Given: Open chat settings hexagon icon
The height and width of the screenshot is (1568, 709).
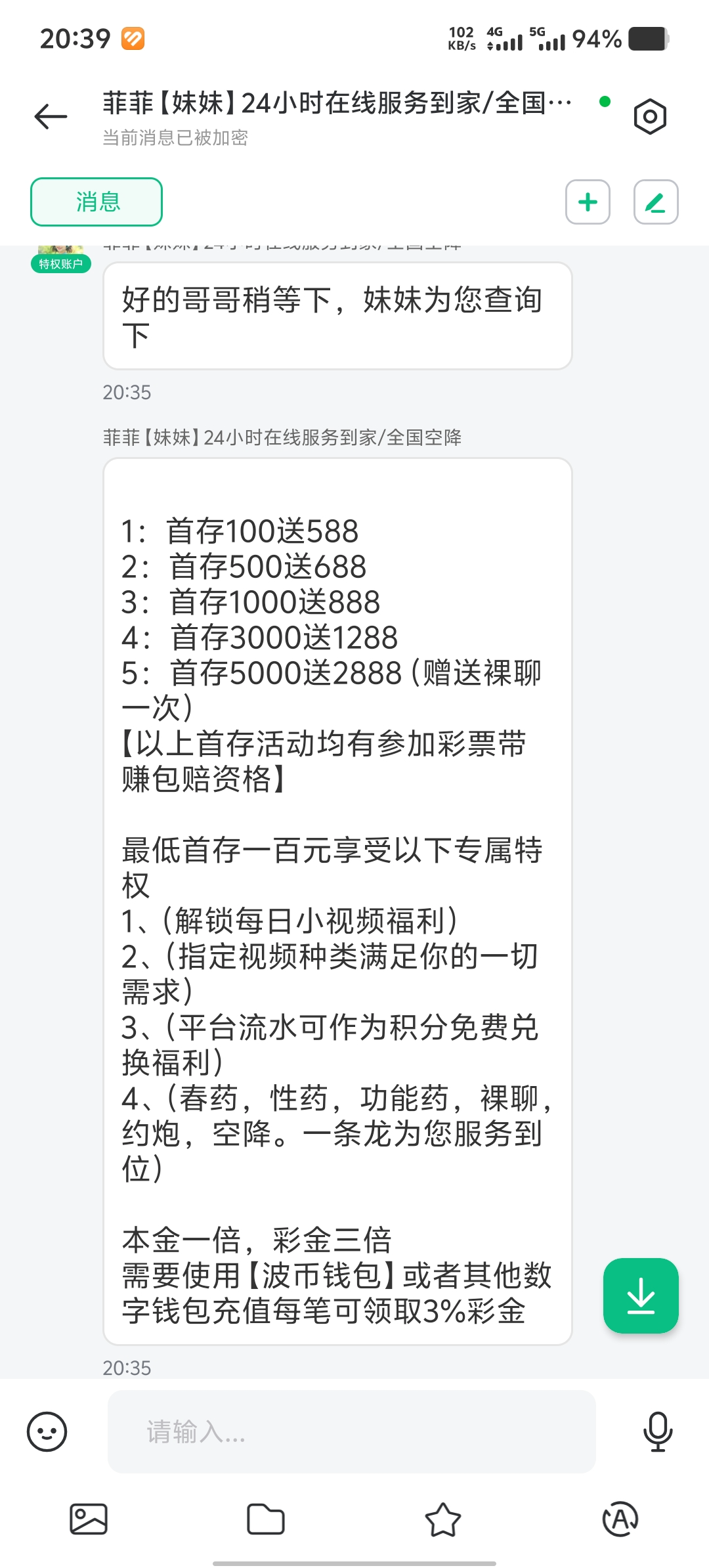Looking at the screenshot, I should click(650, 117).
